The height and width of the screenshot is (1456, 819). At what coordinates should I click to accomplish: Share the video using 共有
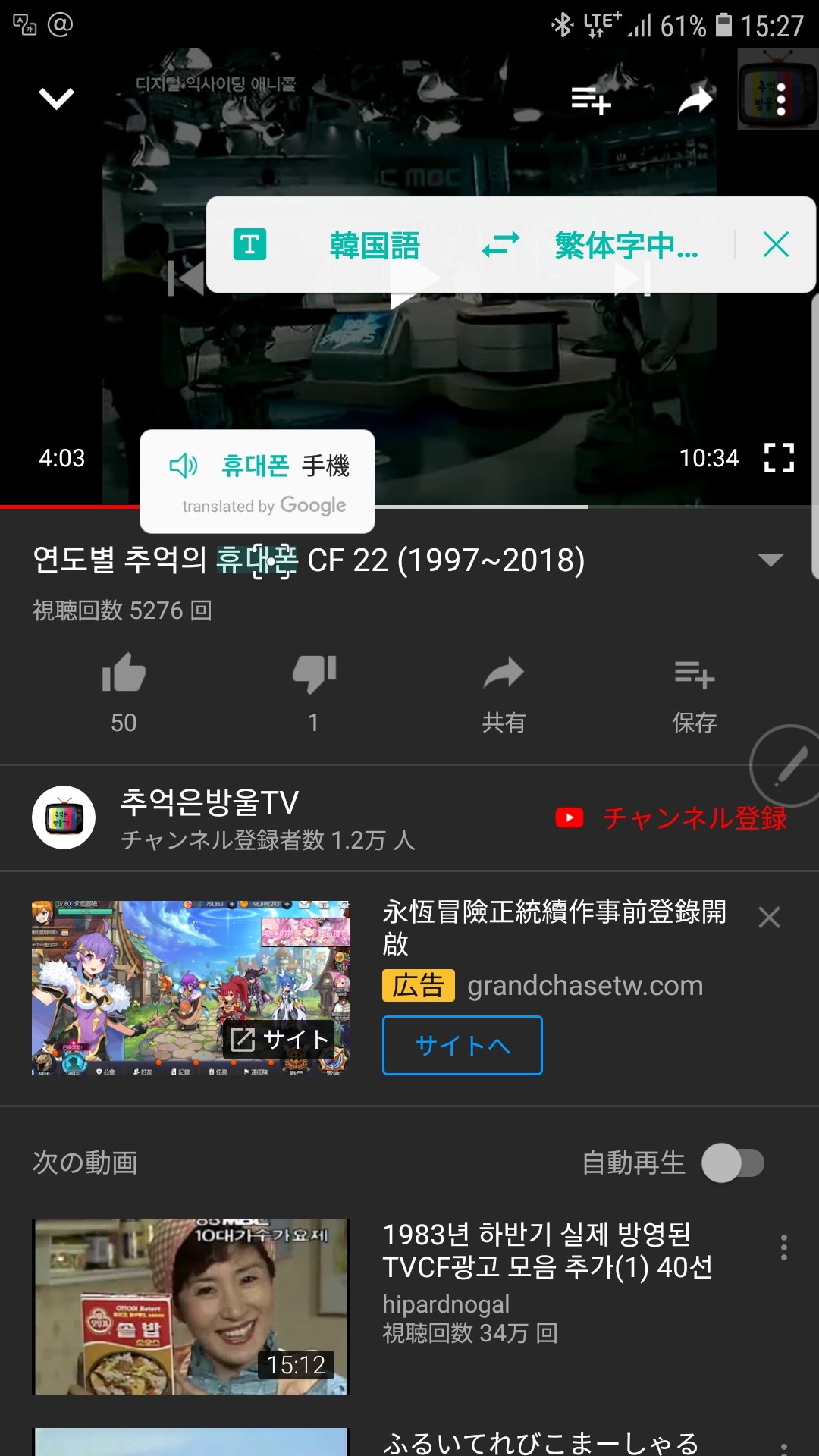tap(504, 692)
